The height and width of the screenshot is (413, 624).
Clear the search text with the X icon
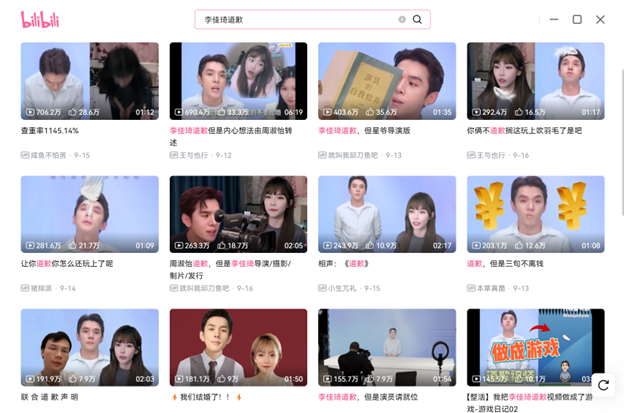click(402, 19)
